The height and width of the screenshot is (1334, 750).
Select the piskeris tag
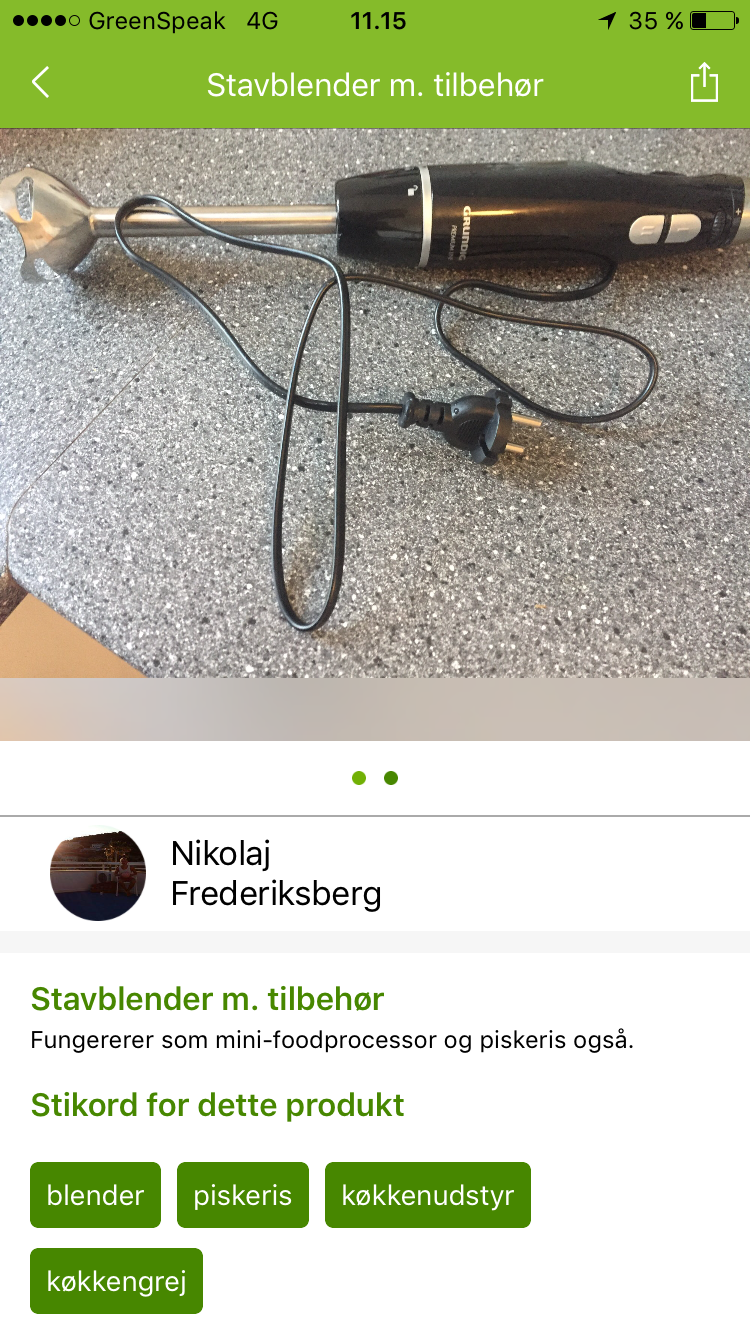243,1195
